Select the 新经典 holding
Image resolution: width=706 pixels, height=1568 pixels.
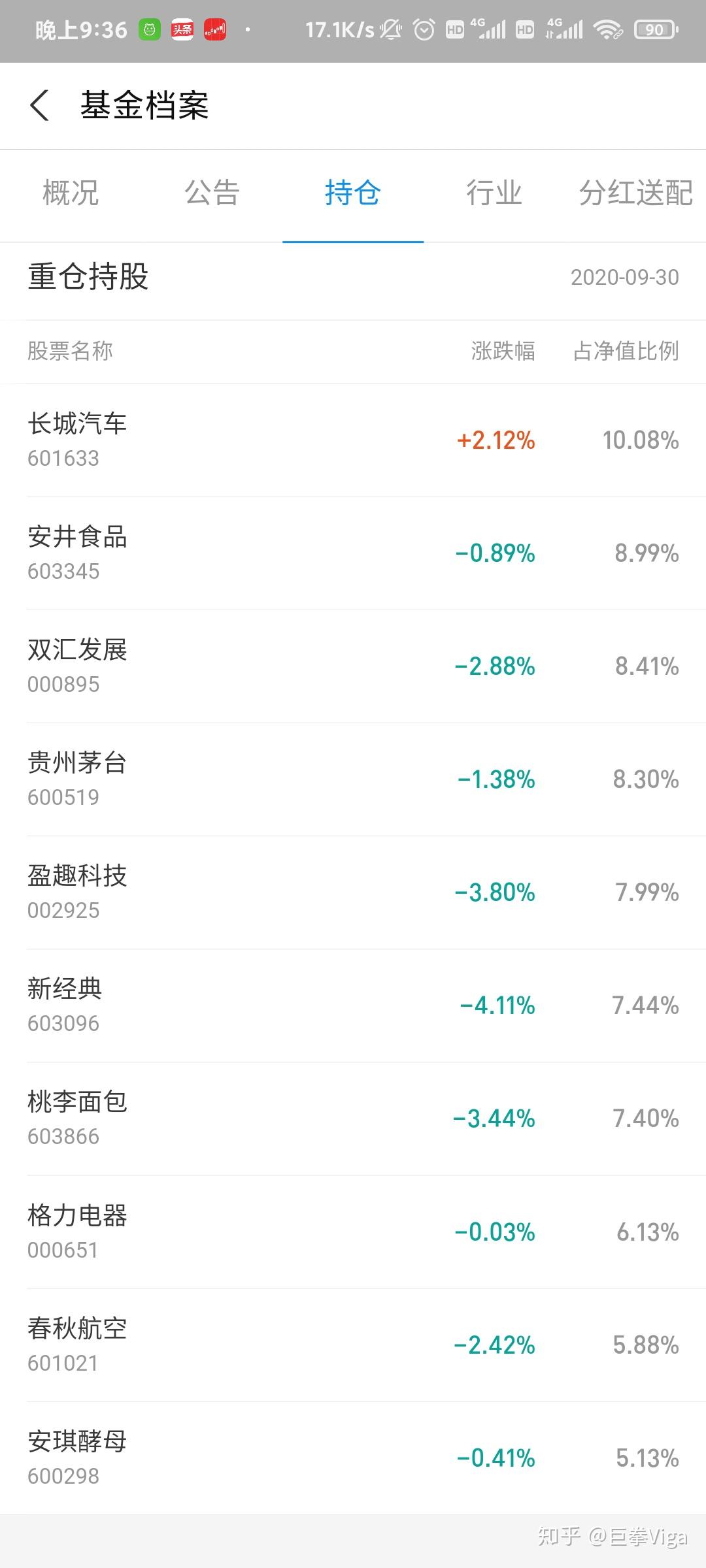(x=353, y=1005)
